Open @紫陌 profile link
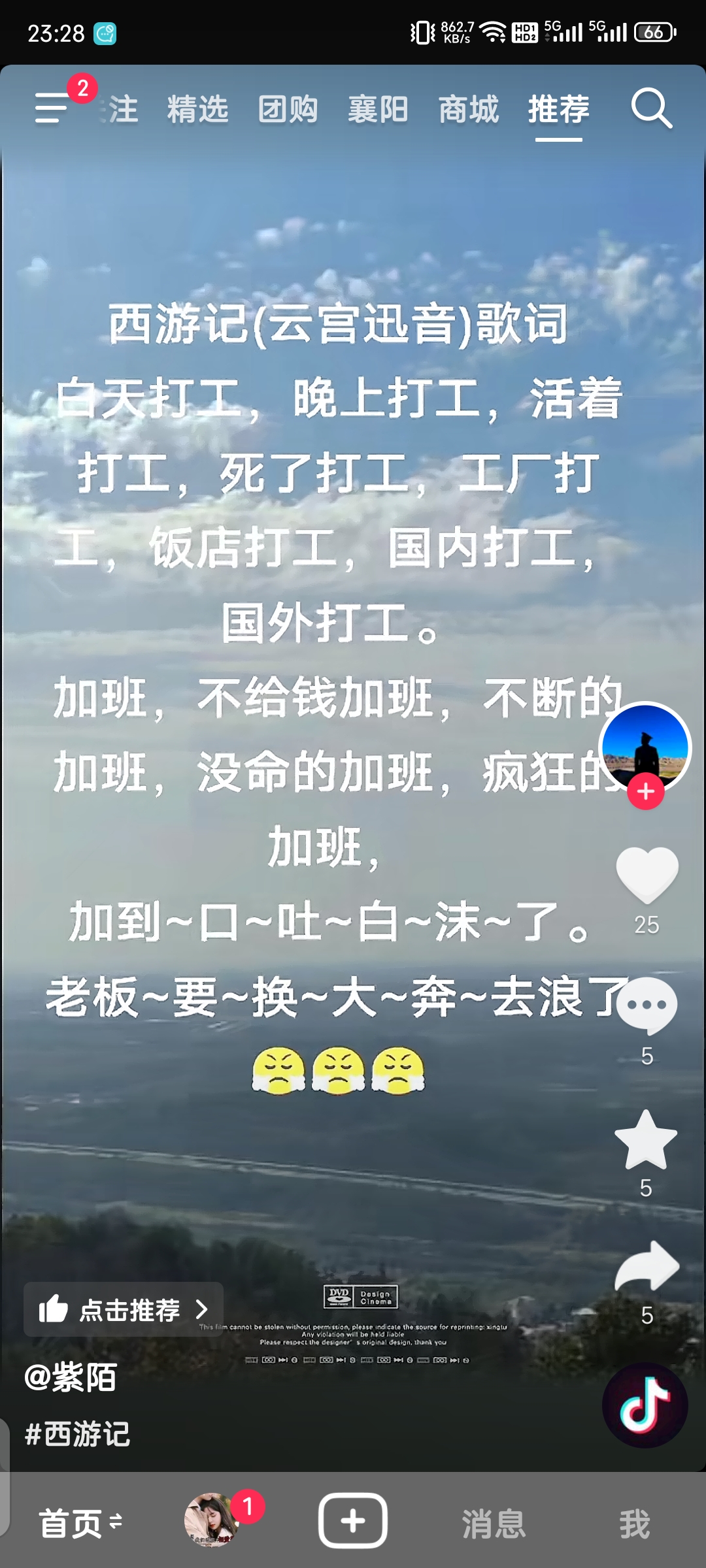The height and width of the screenshot is (1568, 706). click(71, 1377)
